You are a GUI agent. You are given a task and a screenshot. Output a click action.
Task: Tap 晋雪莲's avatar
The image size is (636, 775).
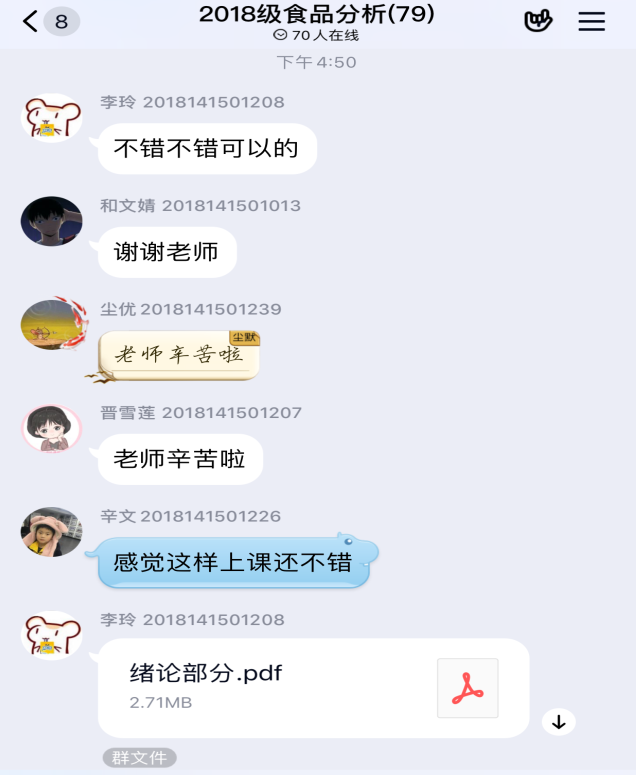pyautogui.click(x=51, y=428)
